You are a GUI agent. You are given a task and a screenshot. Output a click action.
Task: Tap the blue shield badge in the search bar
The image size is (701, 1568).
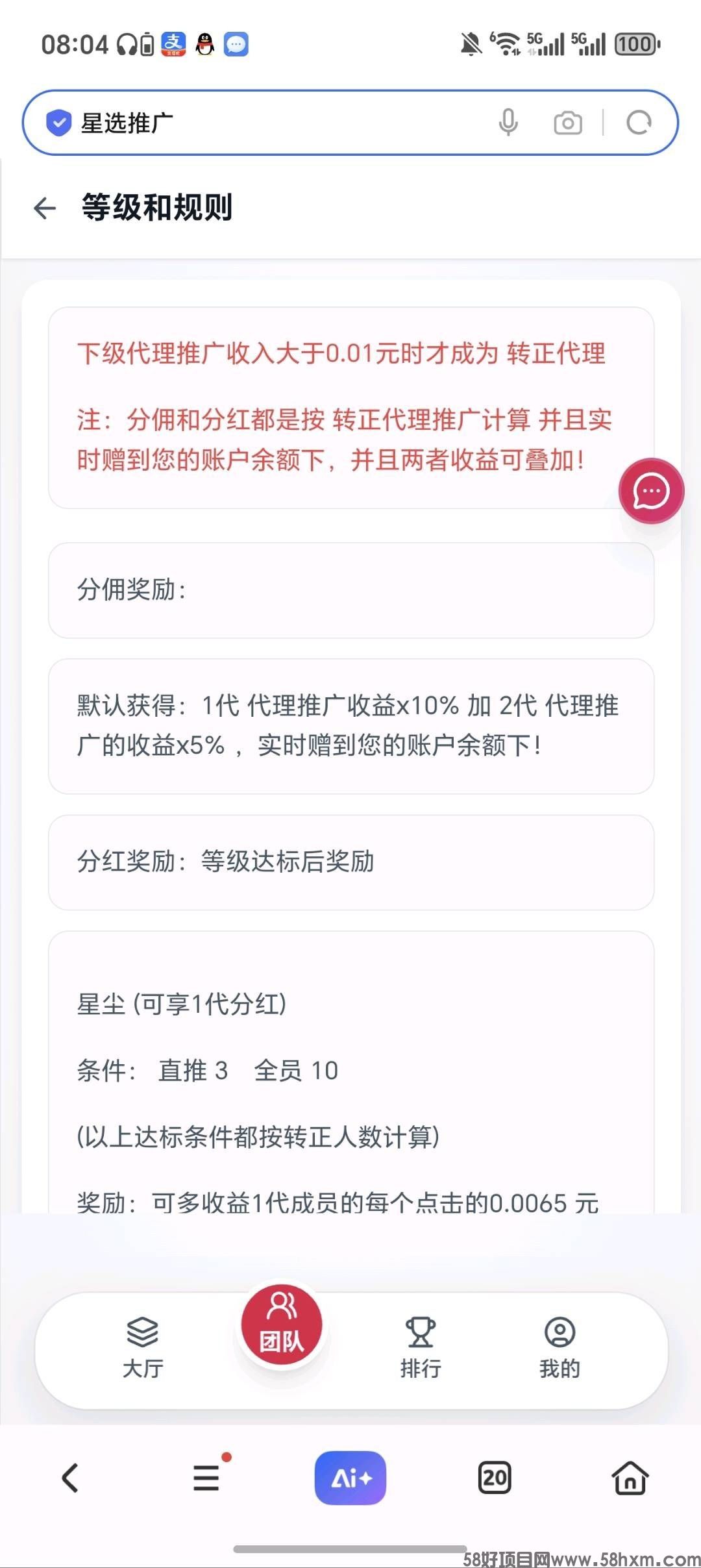(58, 122)
